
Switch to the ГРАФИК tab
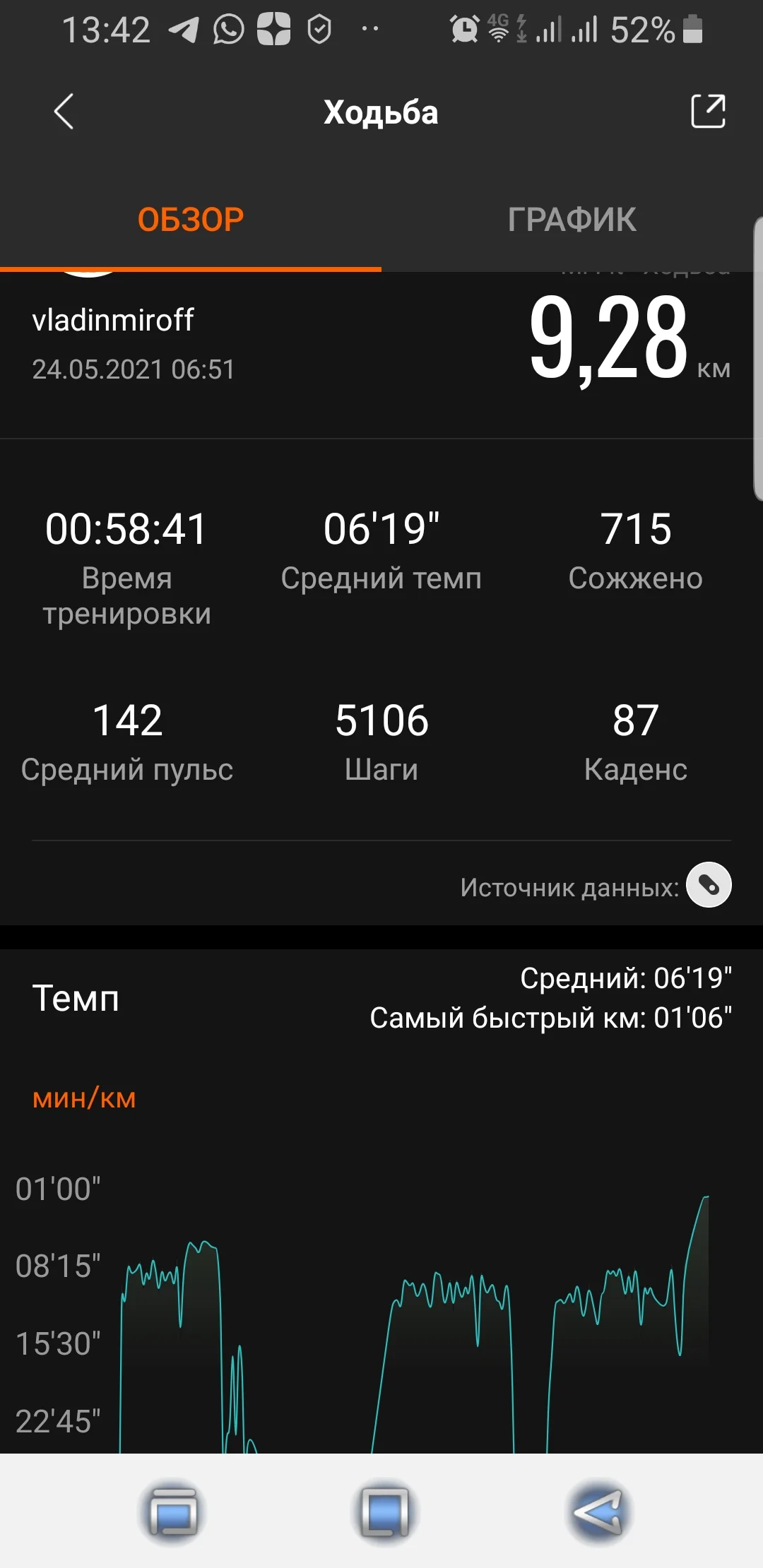click(572, 220)
